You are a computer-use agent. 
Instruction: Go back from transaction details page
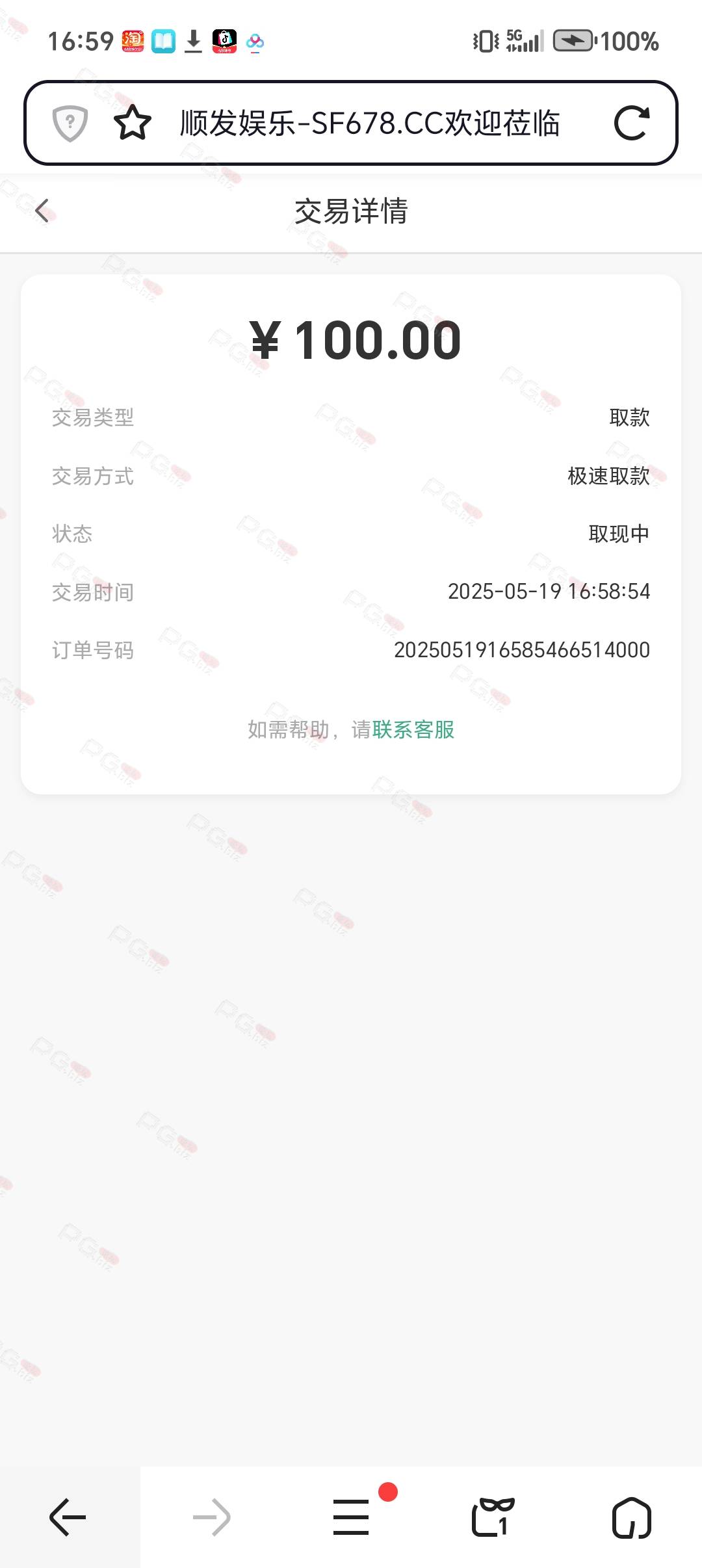42,211
